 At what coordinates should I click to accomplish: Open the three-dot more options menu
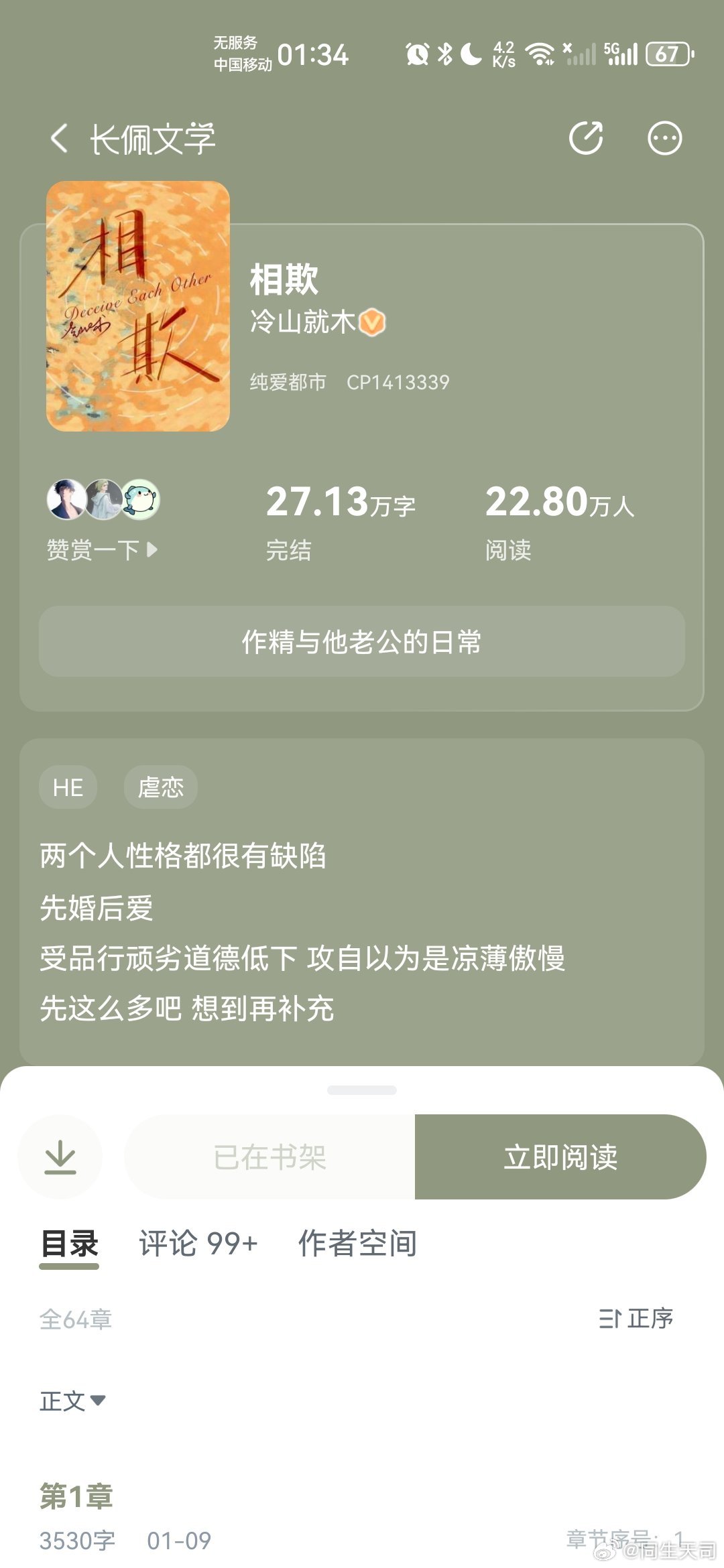point(664,139)
